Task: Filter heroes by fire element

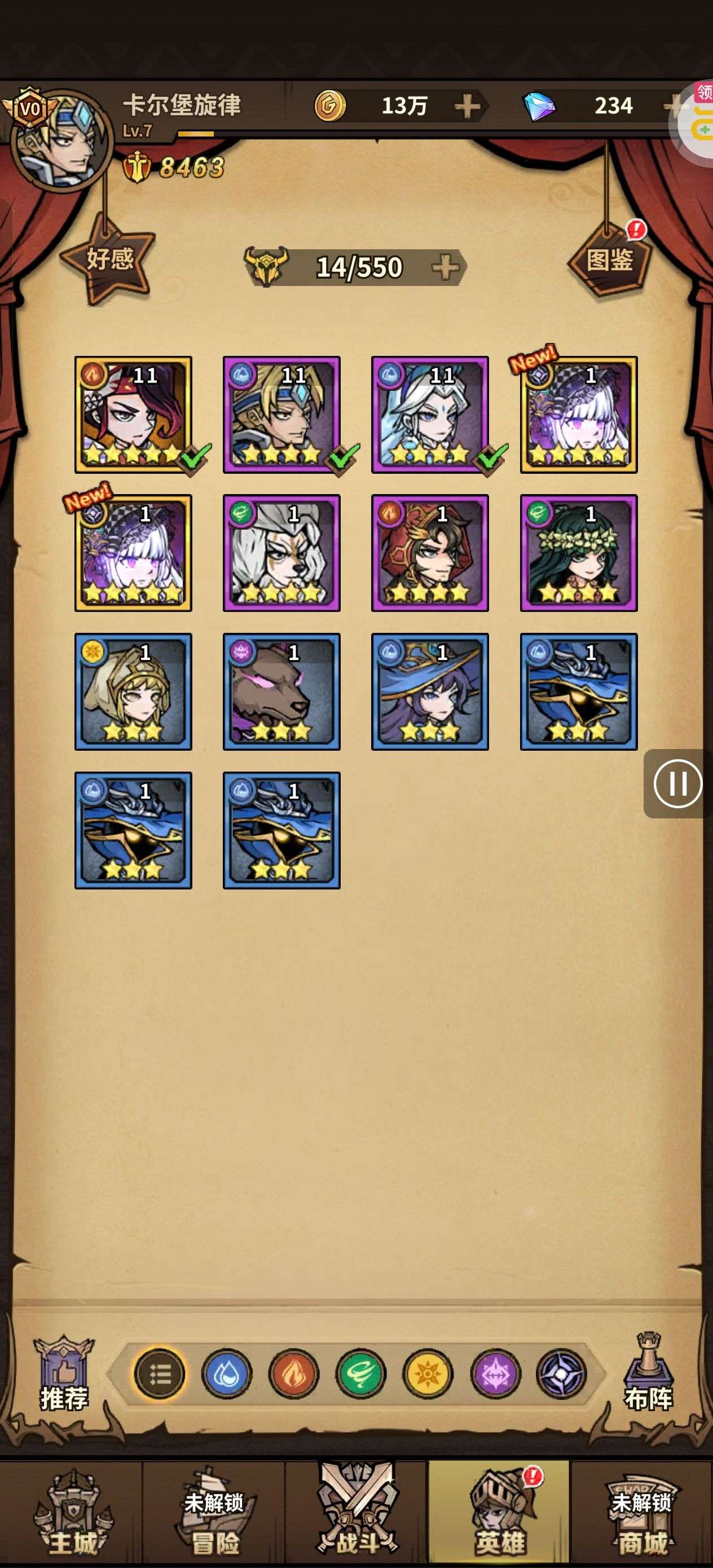Action: [x=293, y=1374]
